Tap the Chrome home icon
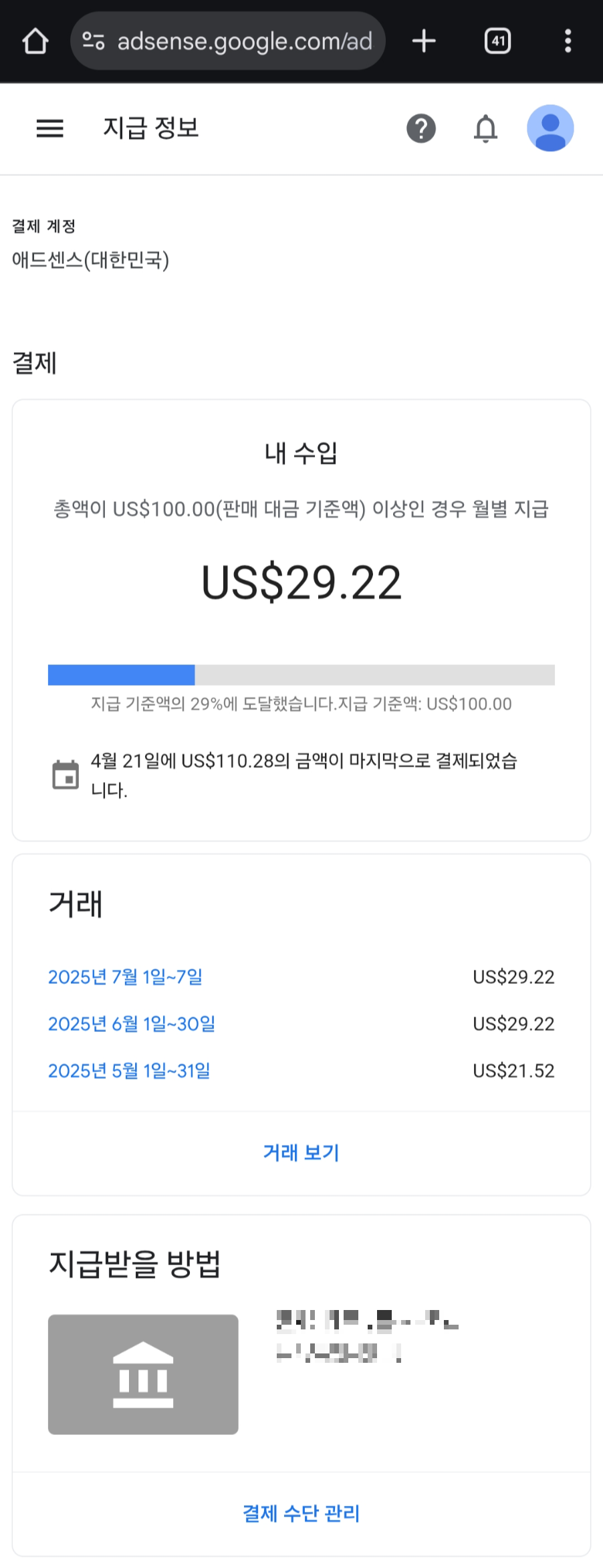This screenshot has height=1568, width=603. point(36,41)
